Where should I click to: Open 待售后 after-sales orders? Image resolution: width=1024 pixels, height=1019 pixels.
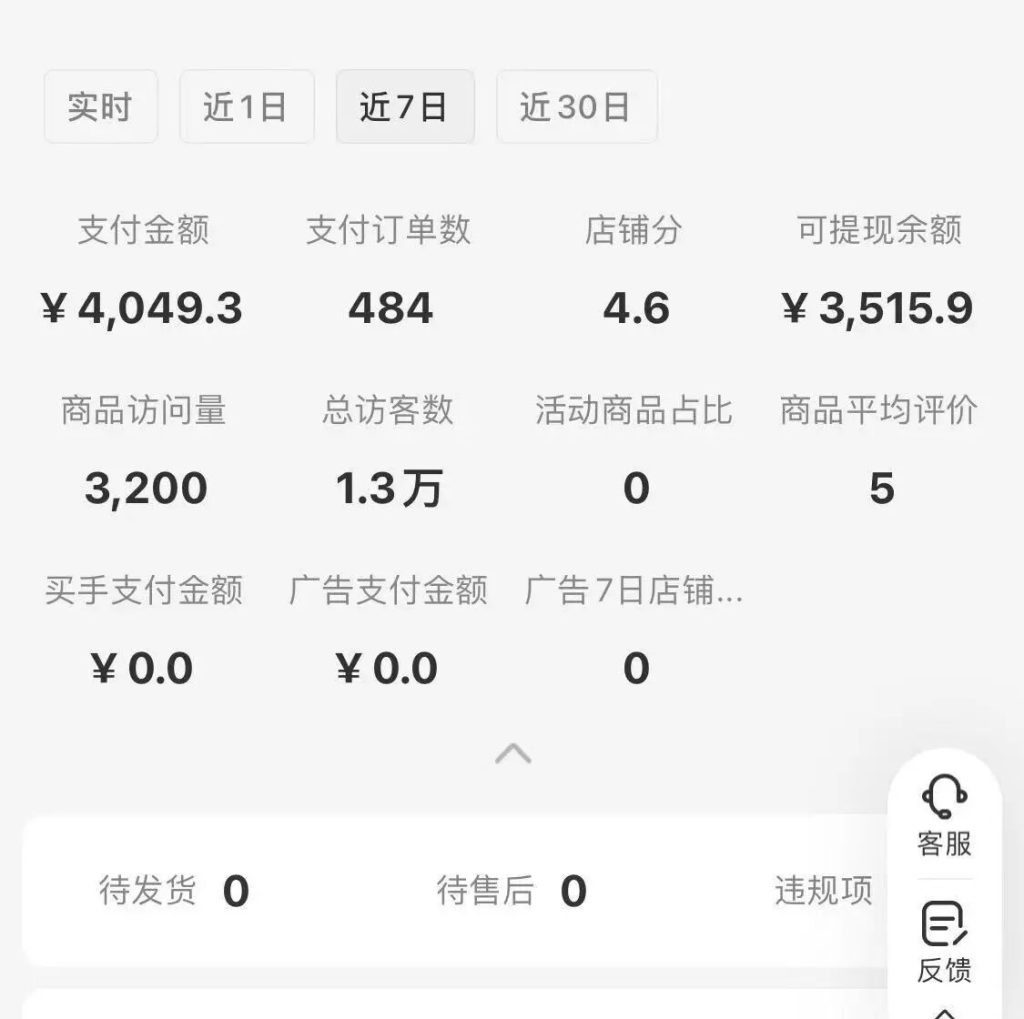coord(510,890)
